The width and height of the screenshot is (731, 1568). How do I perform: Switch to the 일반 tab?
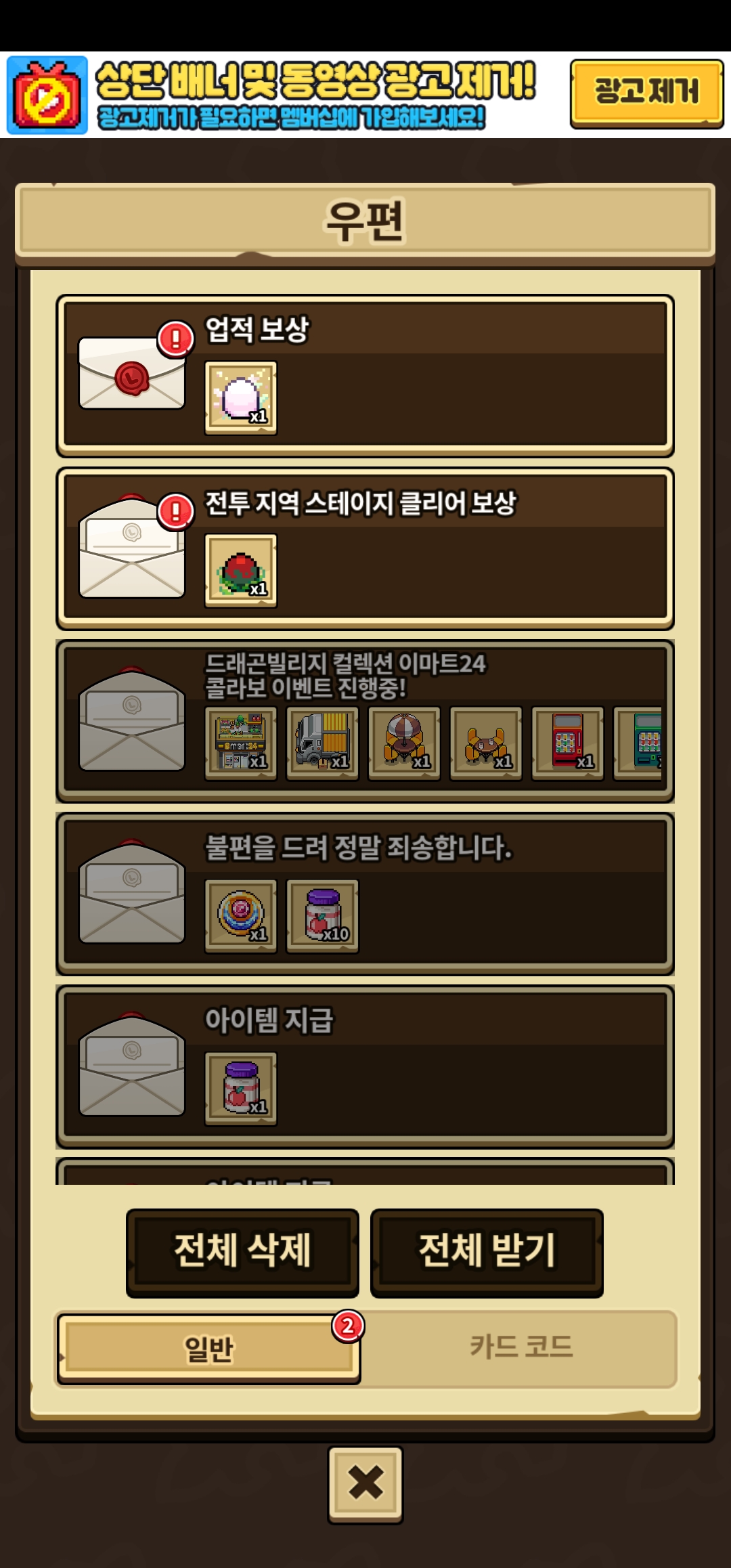(x=208, y=1348)
